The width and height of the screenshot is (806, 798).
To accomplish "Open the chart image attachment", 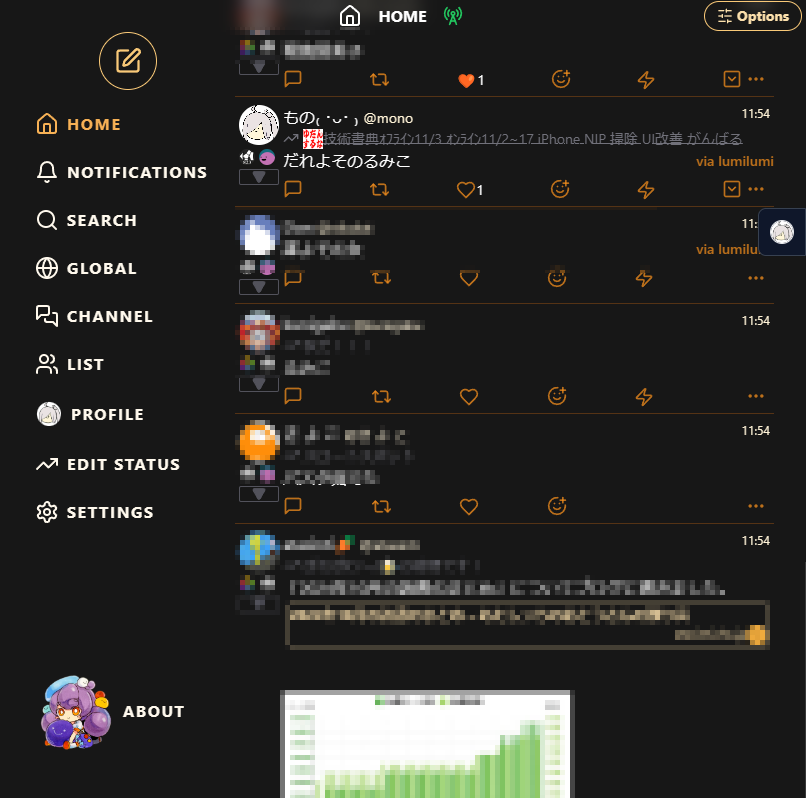I will pos(425,745).
